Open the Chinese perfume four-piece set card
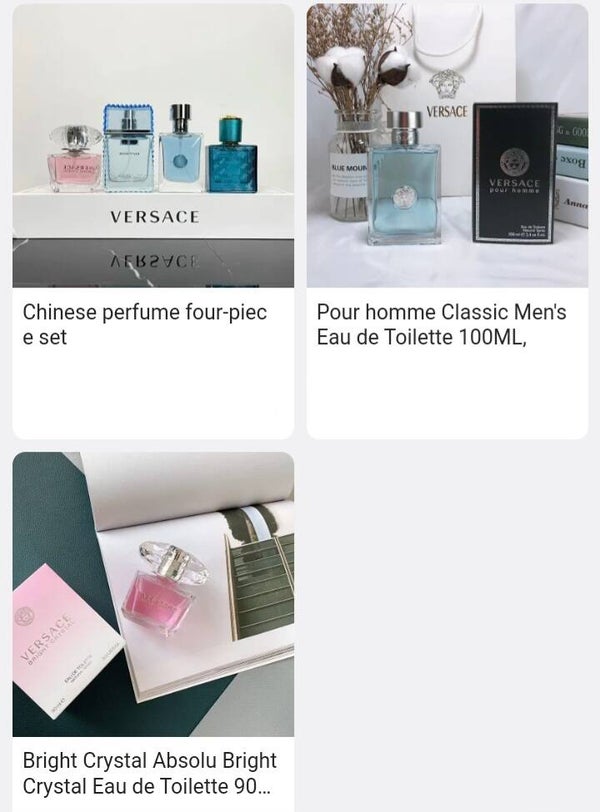The height and width of the screenshot is (812, 600). (x=153, y=220)
